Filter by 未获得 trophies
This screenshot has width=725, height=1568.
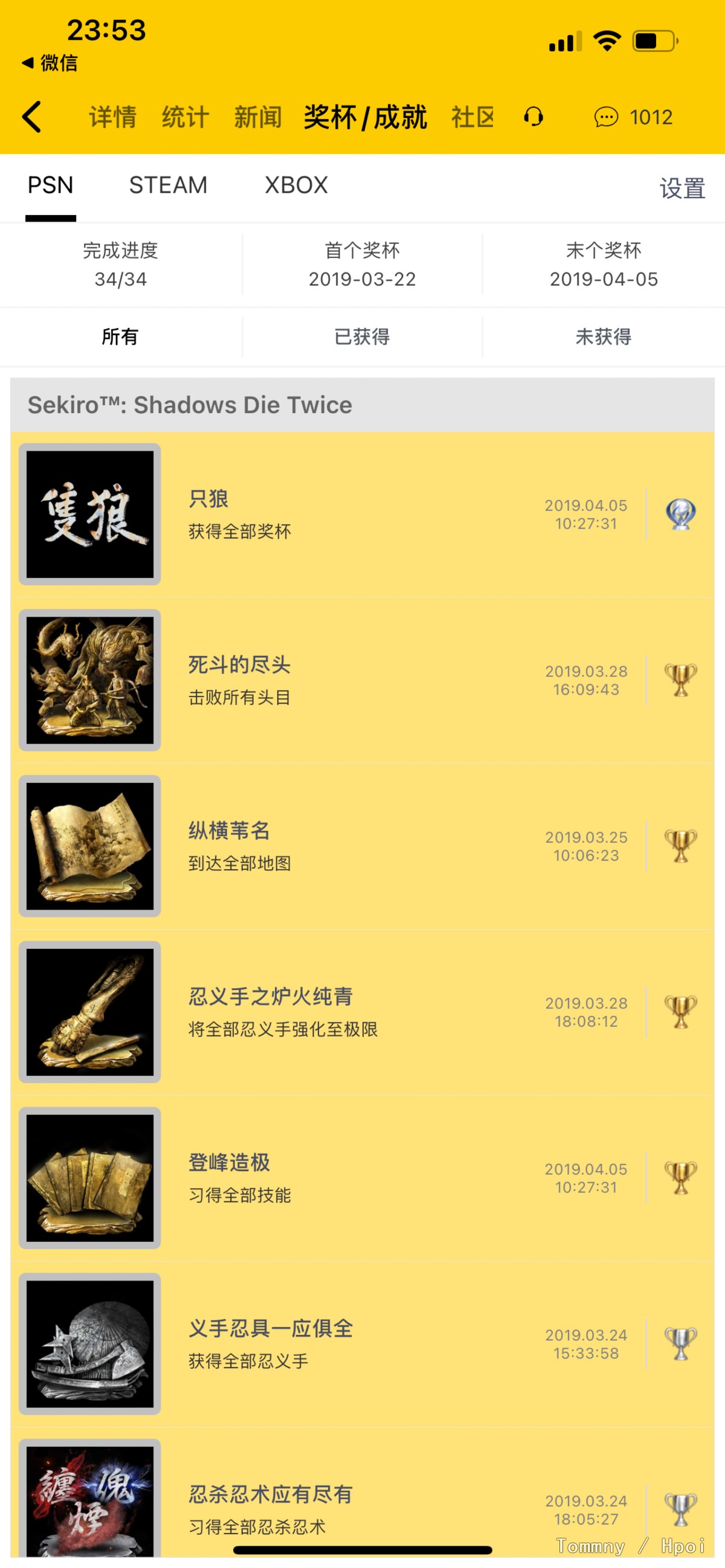(603, 336)
